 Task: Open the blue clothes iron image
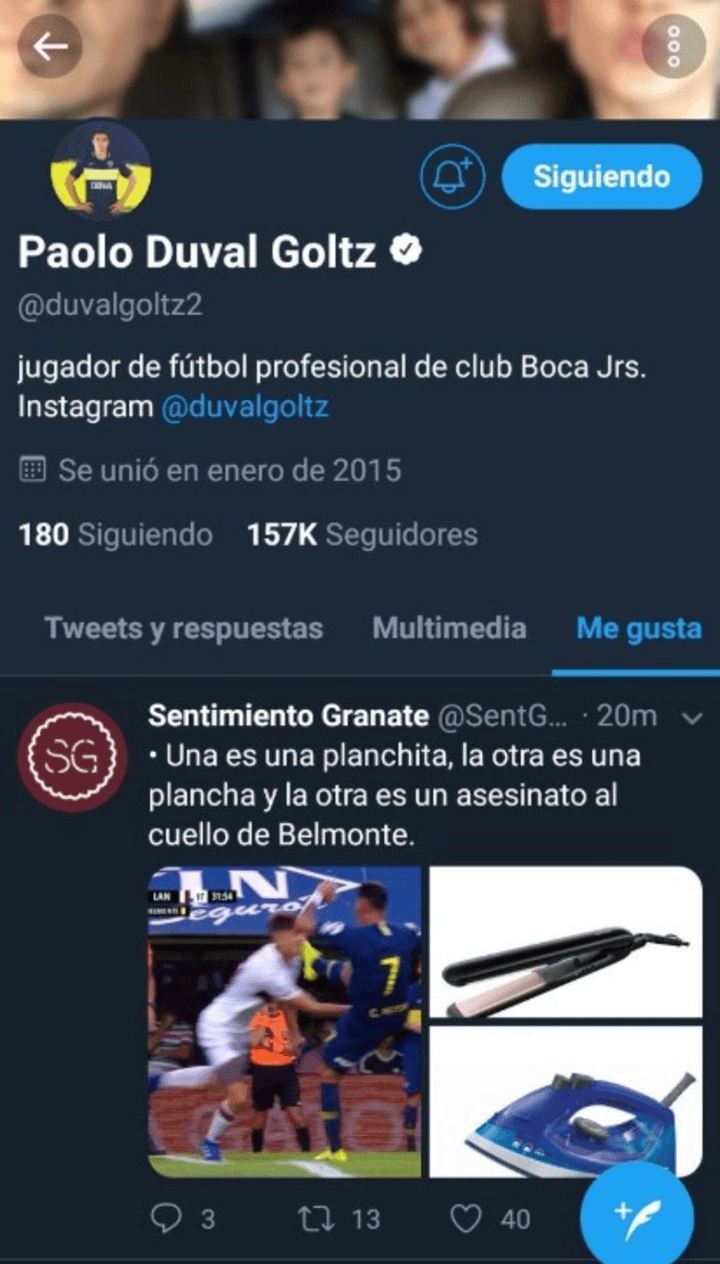(x=565, y=1102)
